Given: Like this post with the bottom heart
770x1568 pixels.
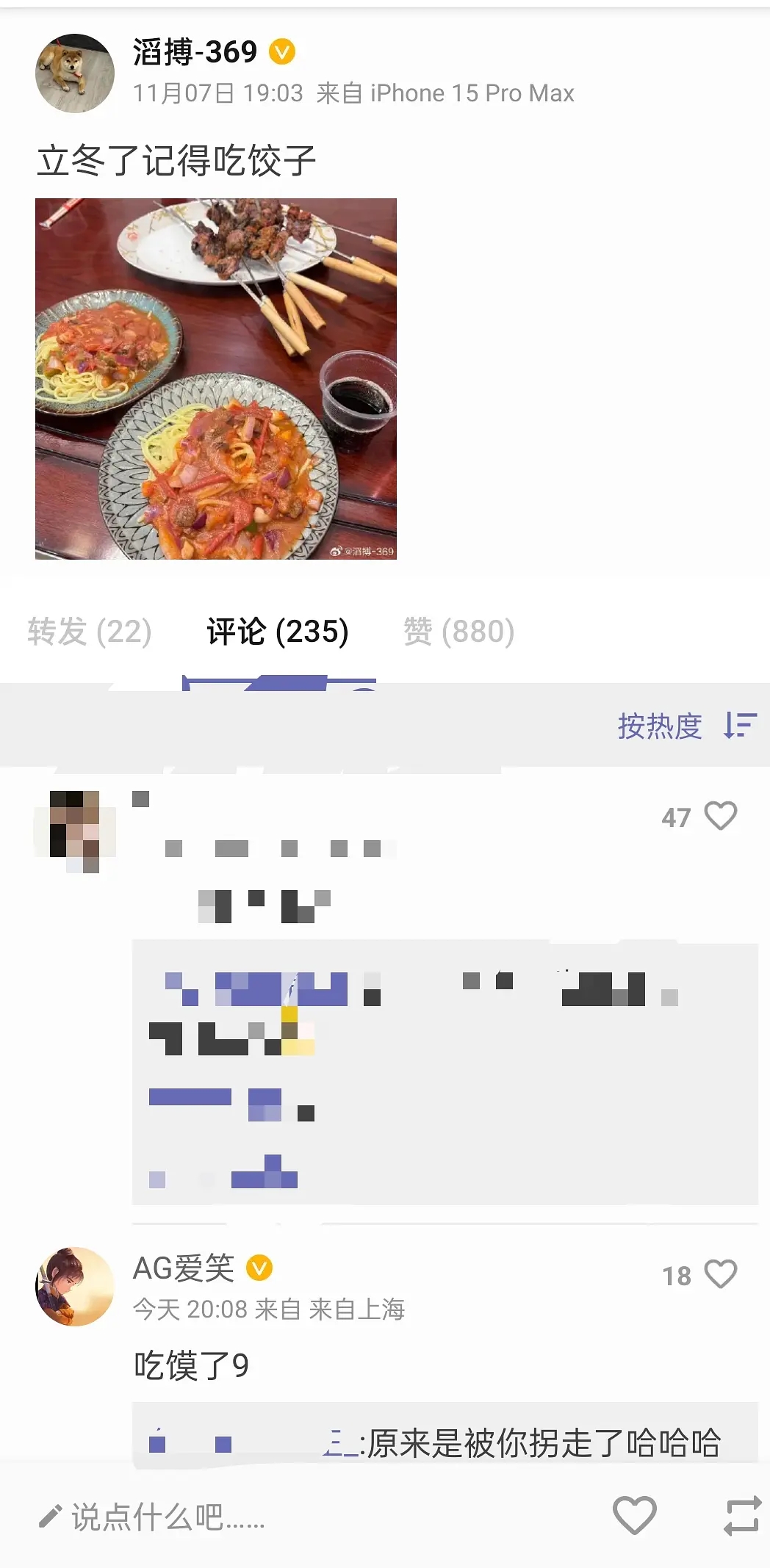Looking at the screenshot, I should pos(634,1515).
